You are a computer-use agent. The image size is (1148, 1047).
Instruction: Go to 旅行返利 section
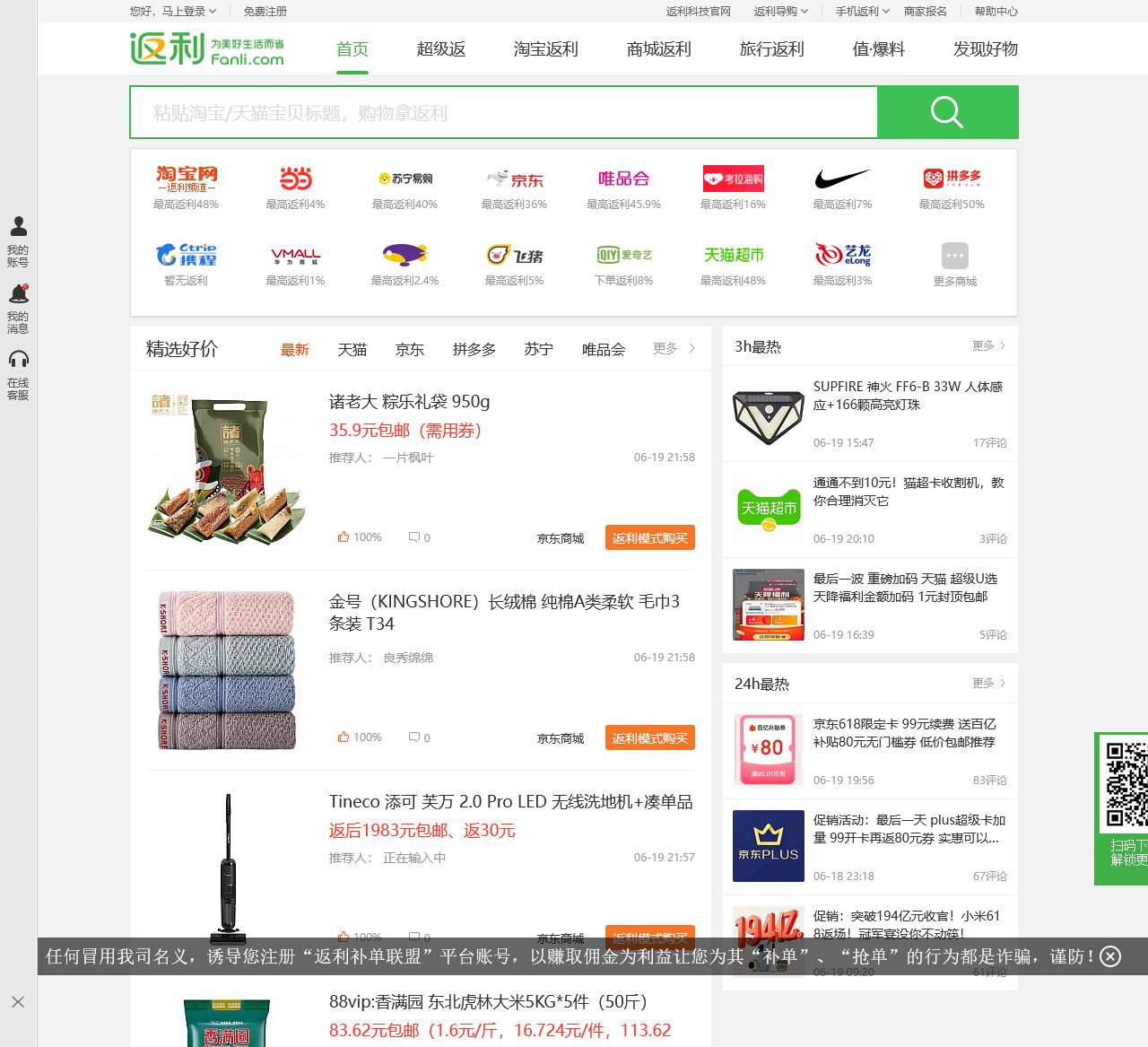coord(771,49)
